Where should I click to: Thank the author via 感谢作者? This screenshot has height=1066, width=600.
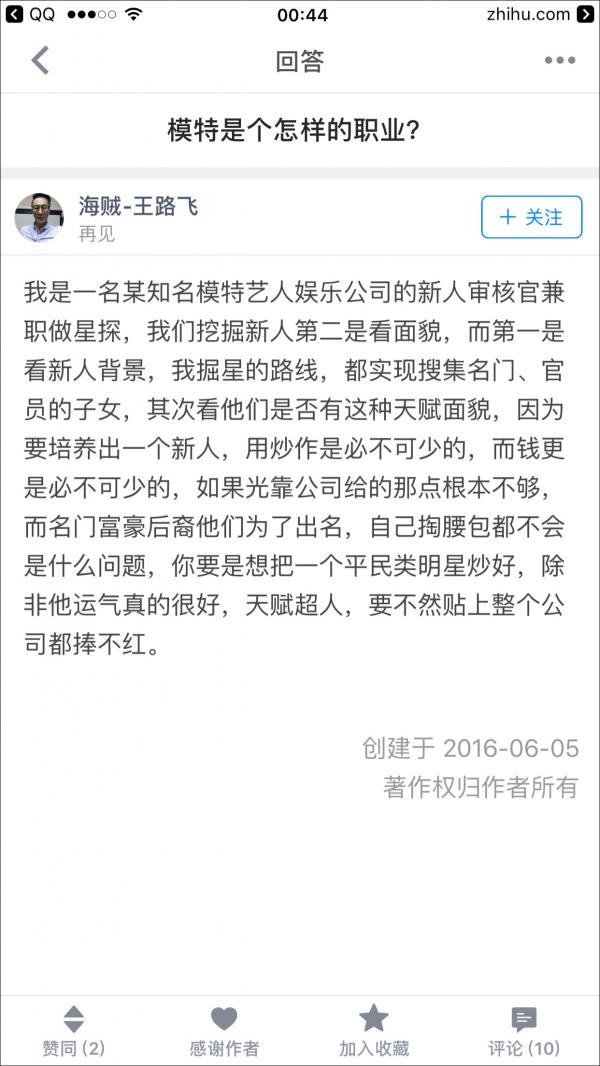pyautogui.click(x=224, y=1031)
